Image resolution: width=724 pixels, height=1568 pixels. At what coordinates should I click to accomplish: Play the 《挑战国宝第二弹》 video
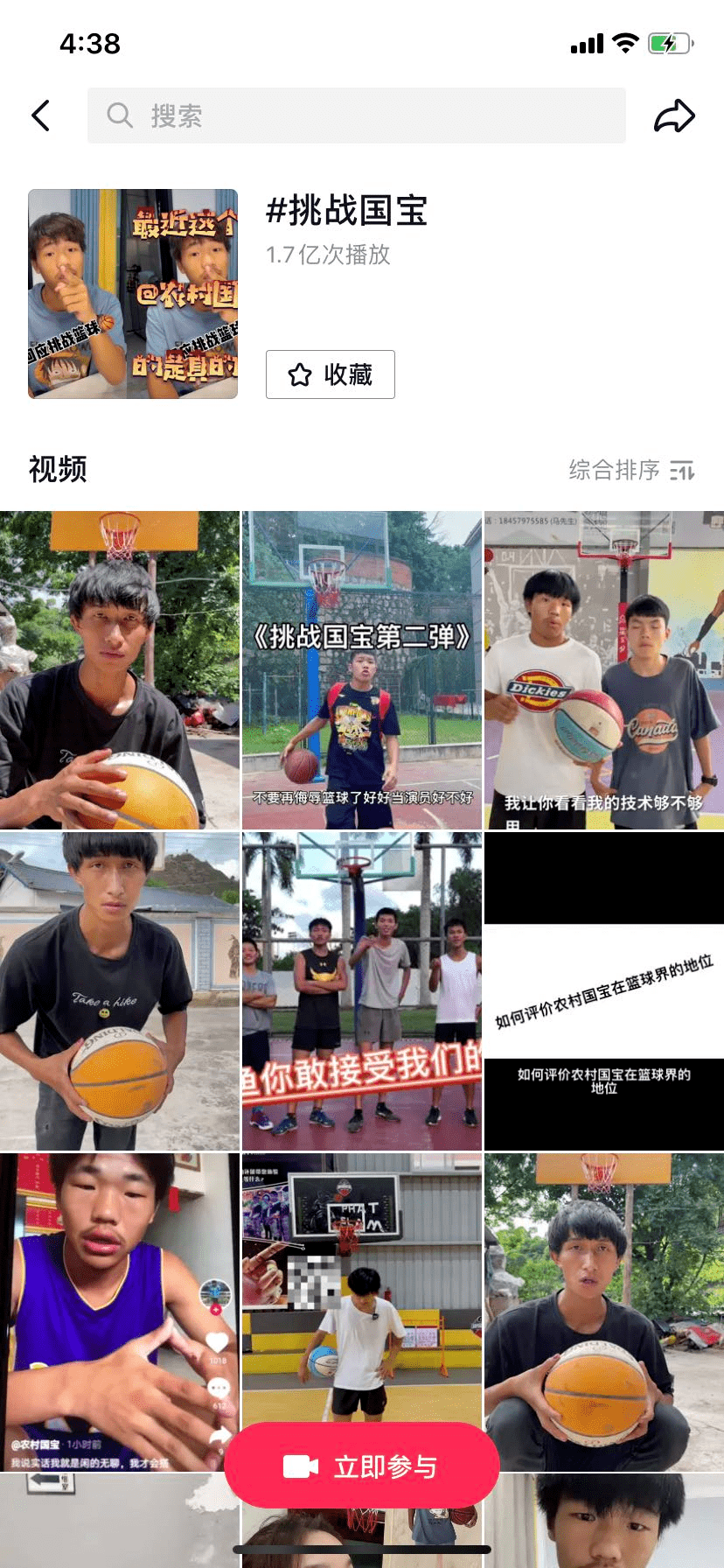pos(361,670)
